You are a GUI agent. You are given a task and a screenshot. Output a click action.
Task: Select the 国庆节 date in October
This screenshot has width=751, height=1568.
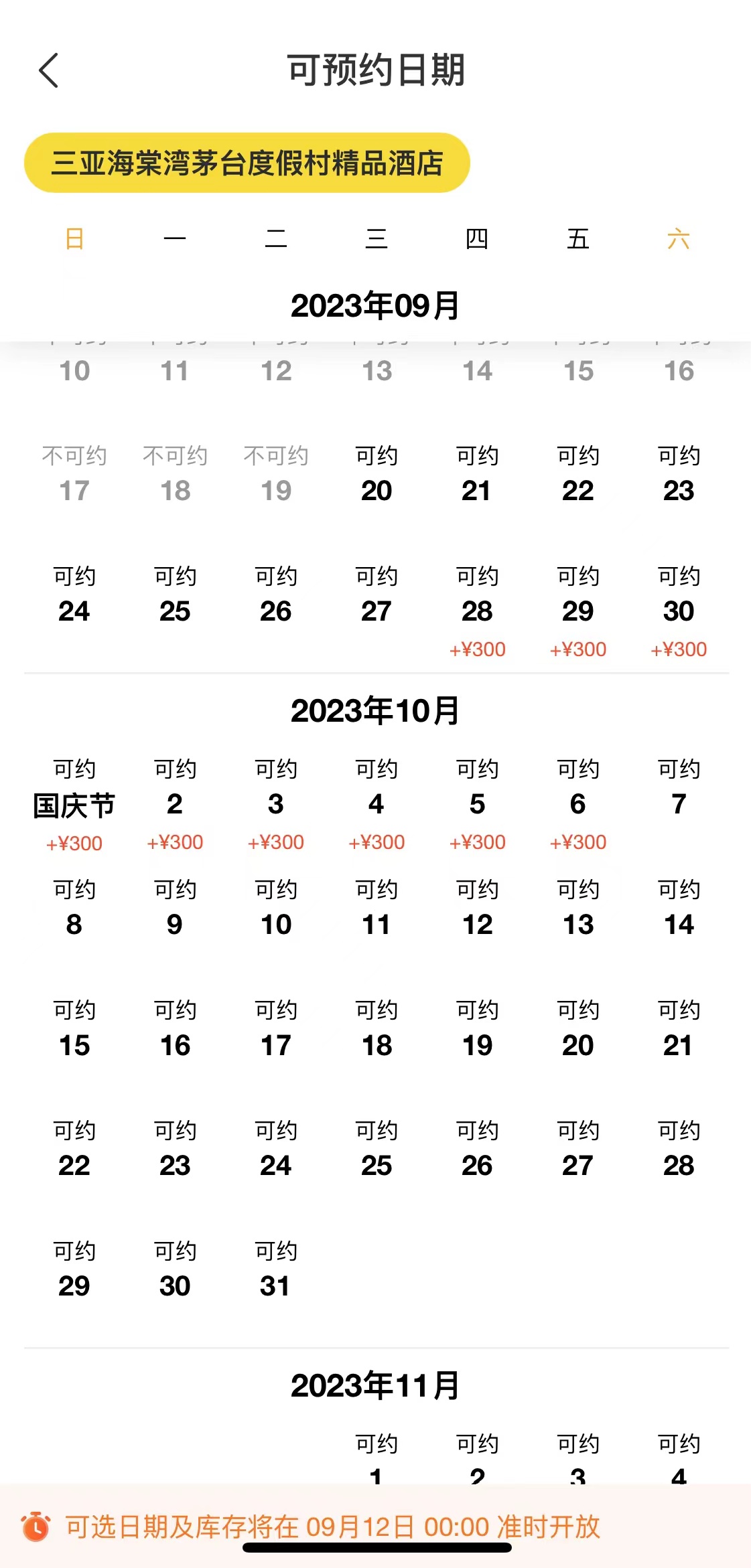[74, 804]
